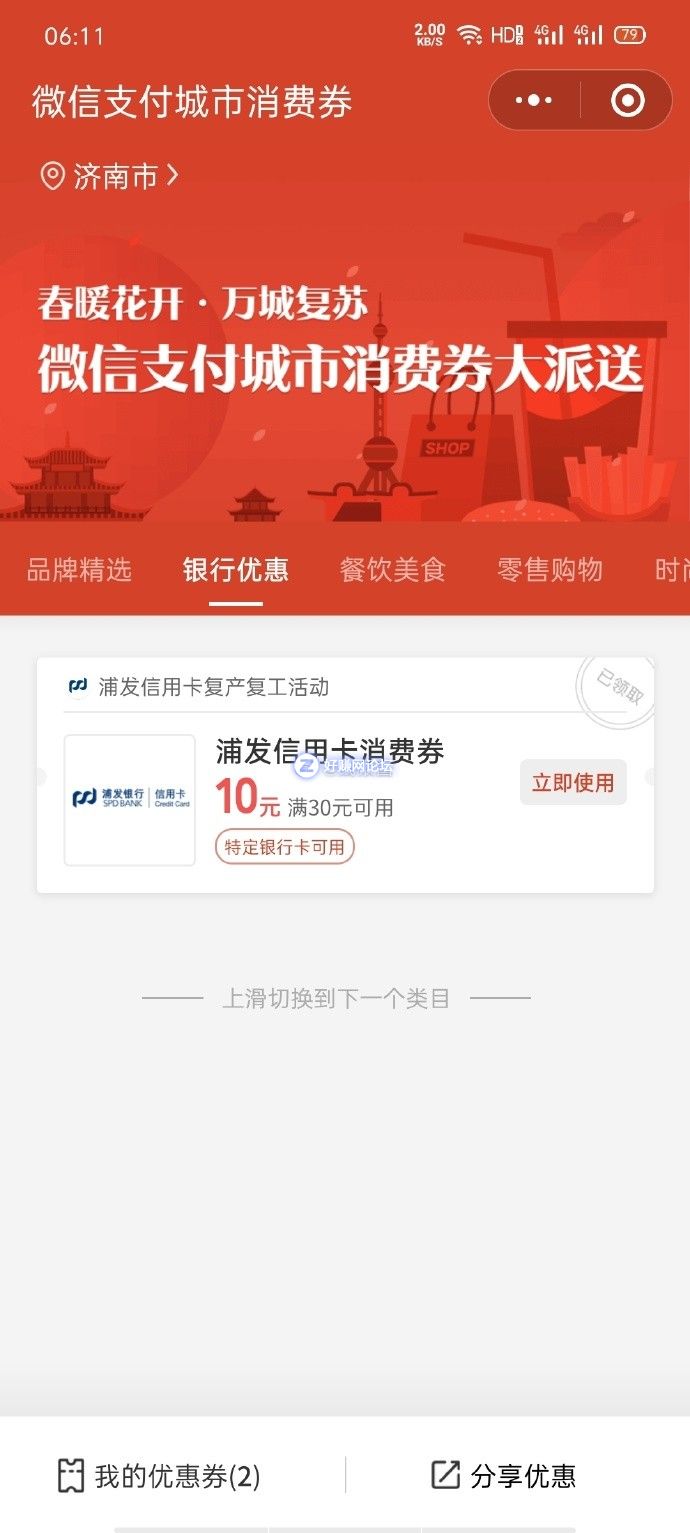Image resolution: width=690 pixels, height=1533 pixels.
Task: Switch to the 品牌精选 tab
Action: [79, 570]
